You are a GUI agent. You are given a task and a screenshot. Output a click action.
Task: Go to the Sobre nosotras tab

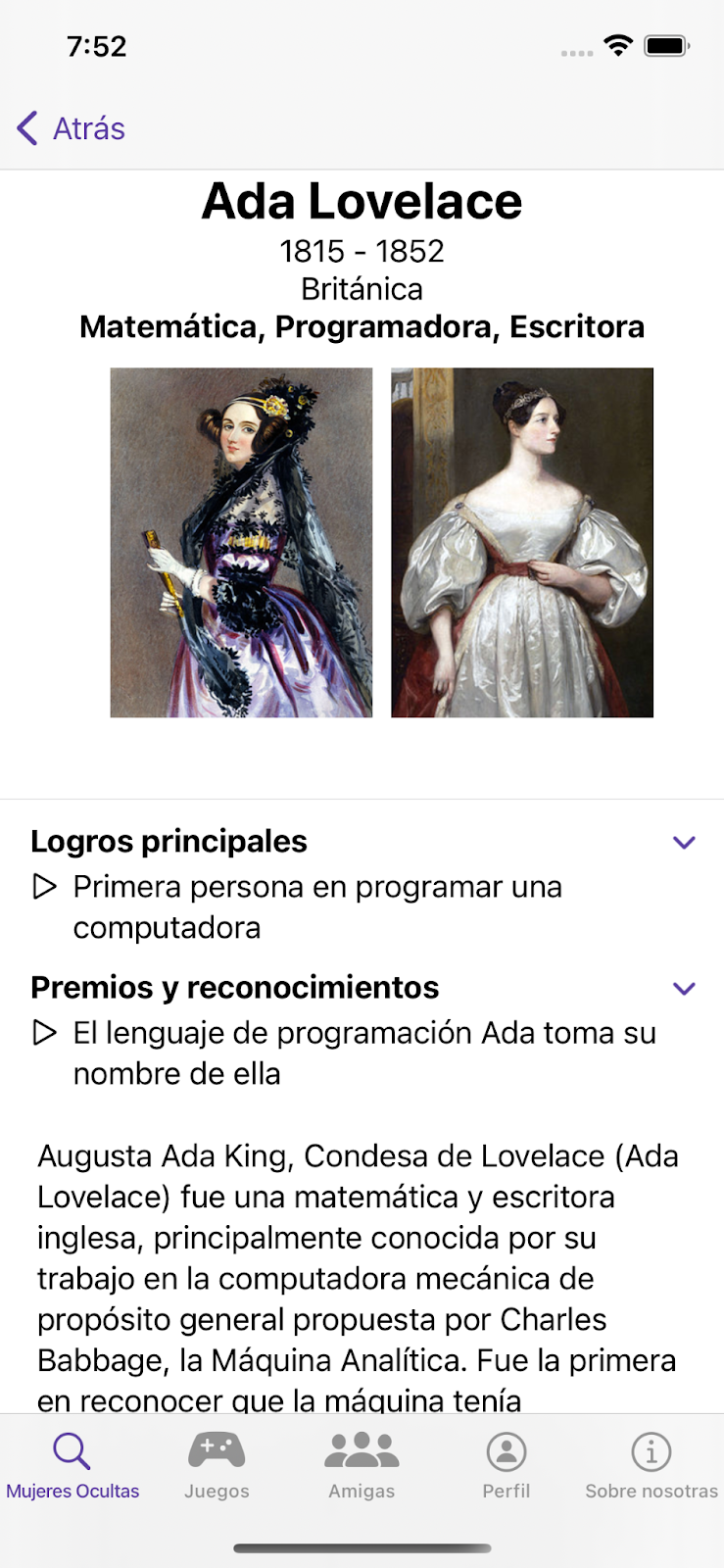[x=652, y=1465]
